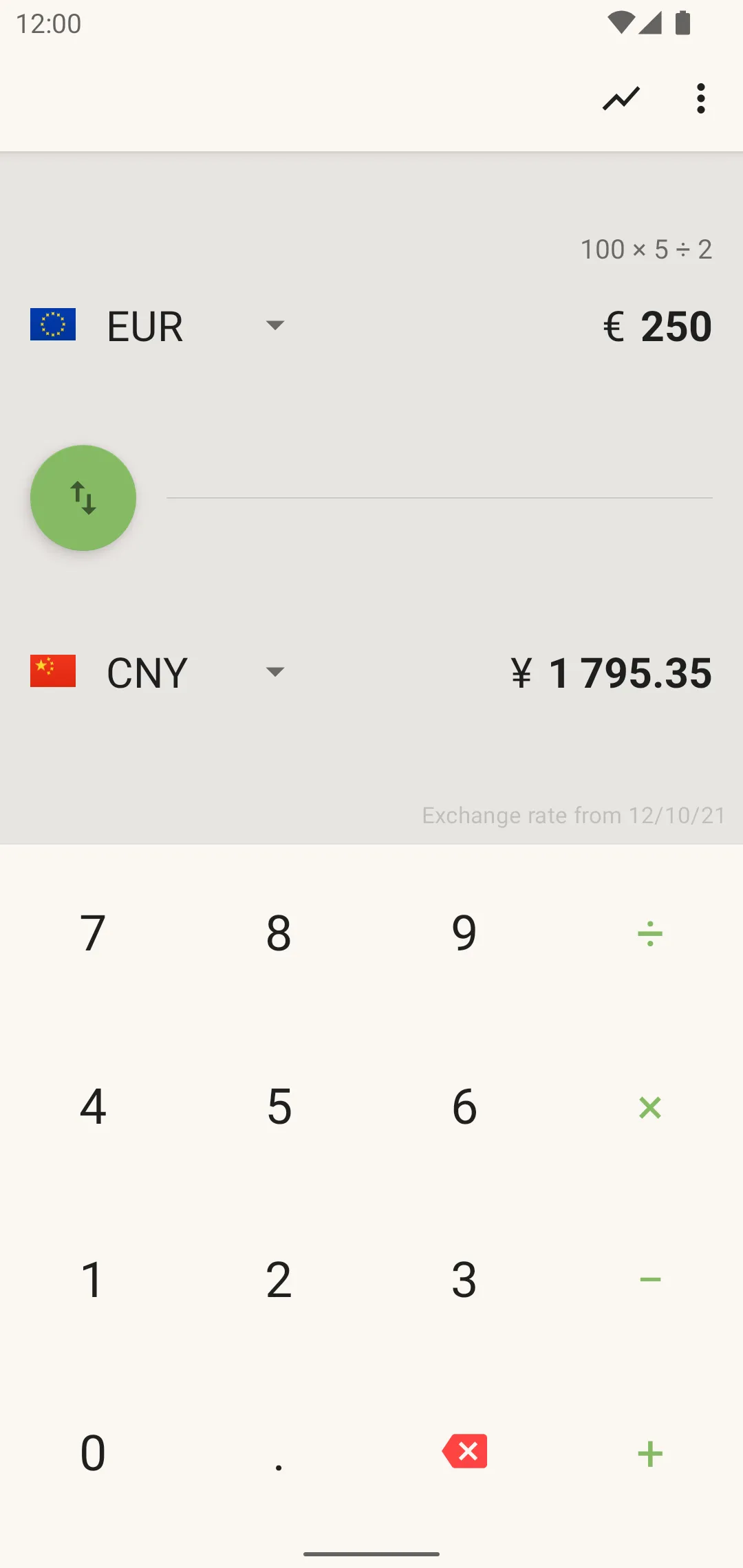Image resolution: width=743 pixels, height=1568 pixels.
Task: Tap the addition operator
Action: (x=649, y=1452)
